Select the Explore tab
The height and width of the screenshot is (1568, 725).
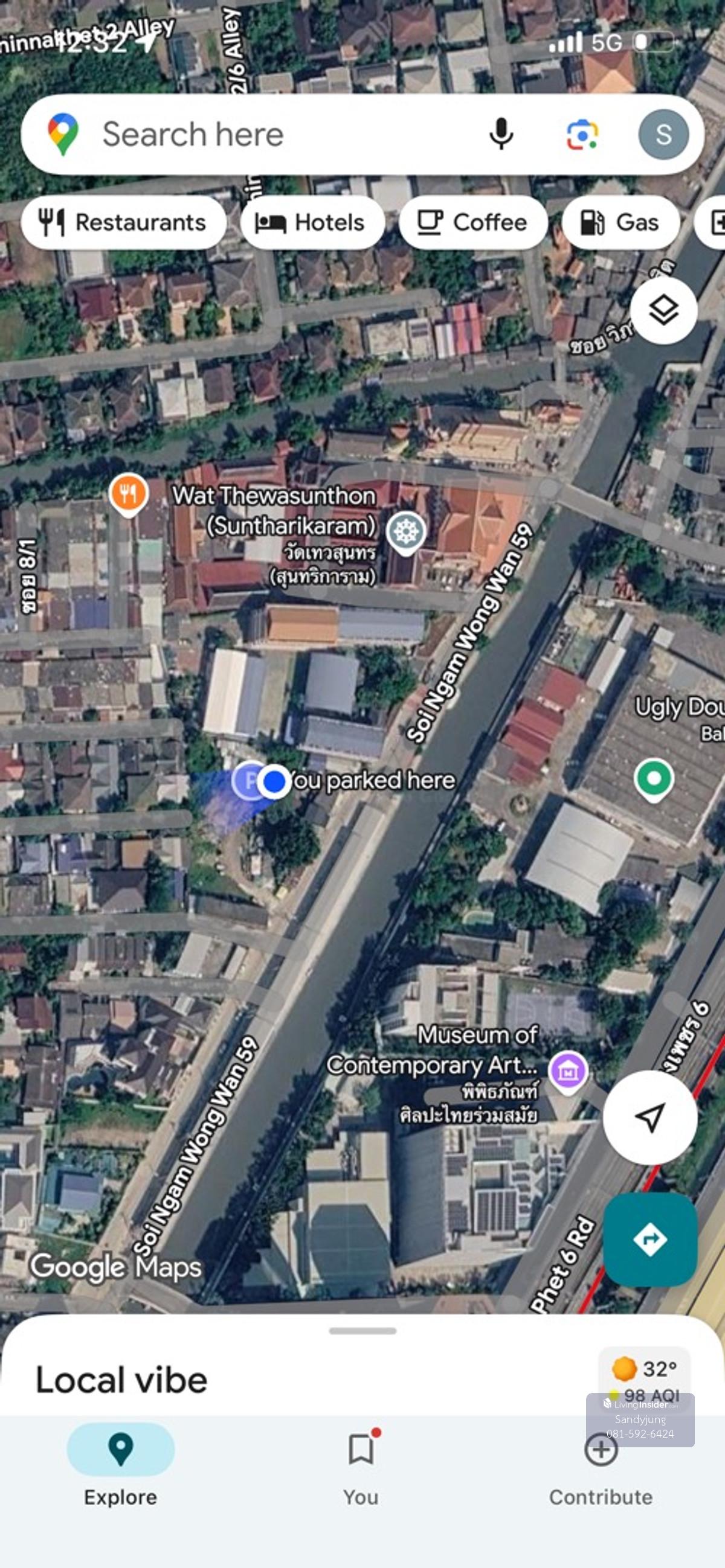pyautogui.click(x=121, y=1466)
